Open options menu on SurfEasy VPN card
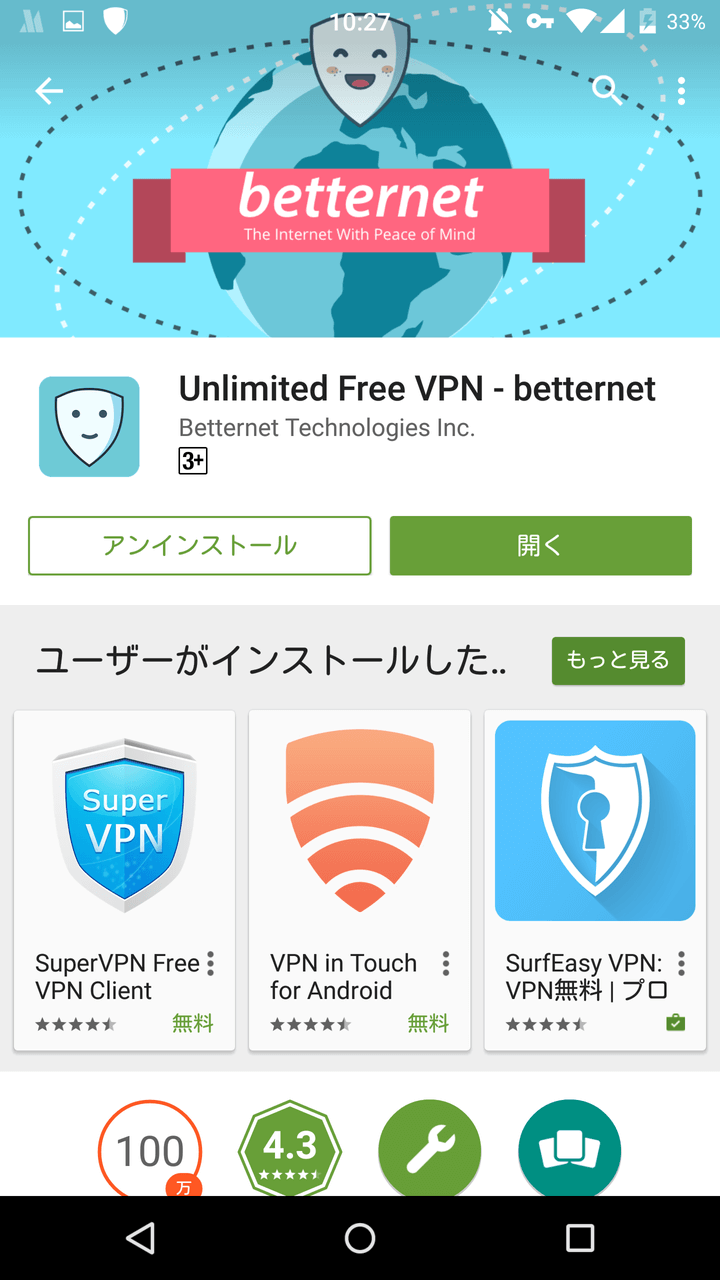 [681, 964]
